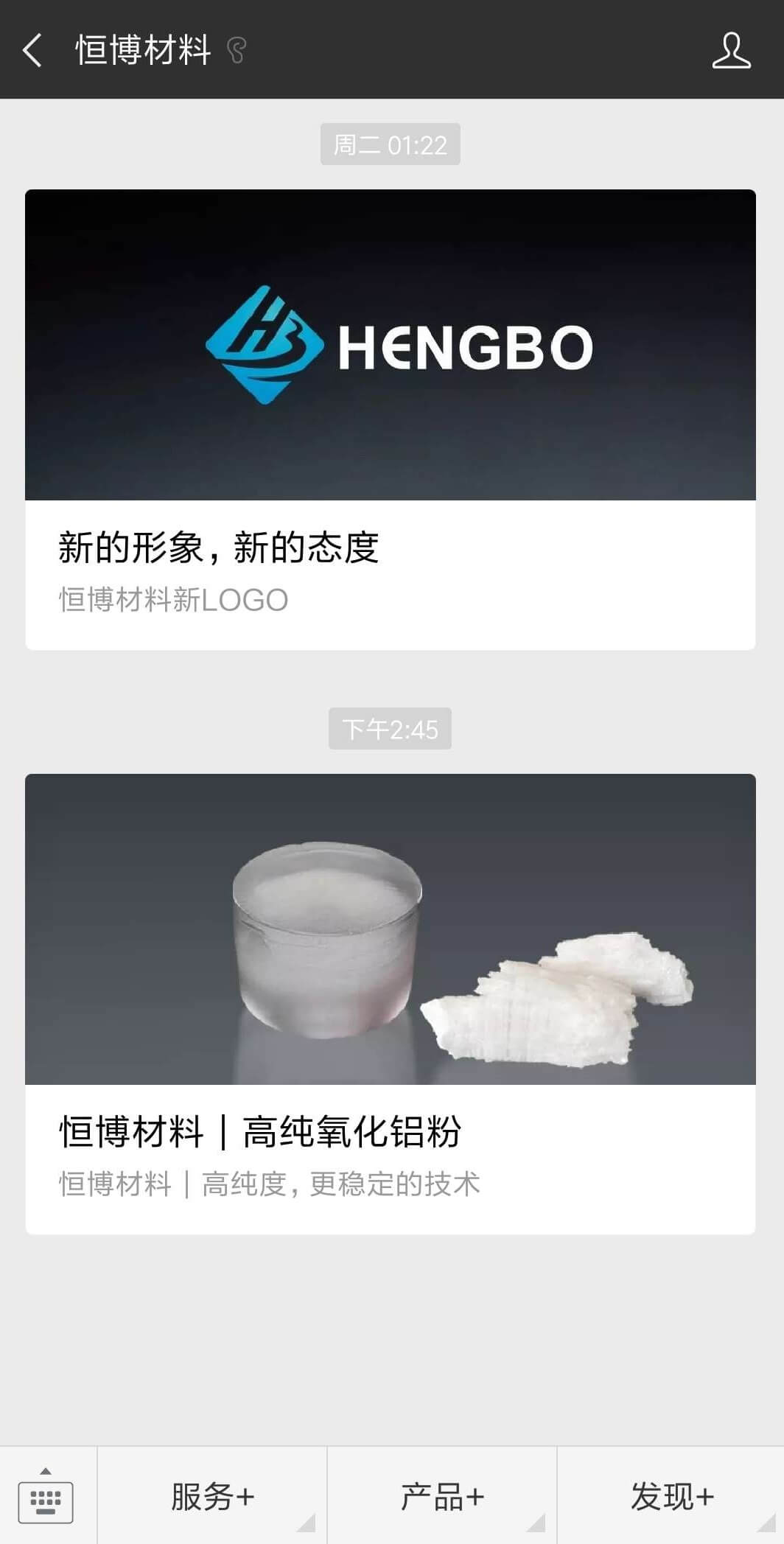Open article 恒博材料｜高纯氧化铝粉
784x1544 pixels.
[390, 1004]
